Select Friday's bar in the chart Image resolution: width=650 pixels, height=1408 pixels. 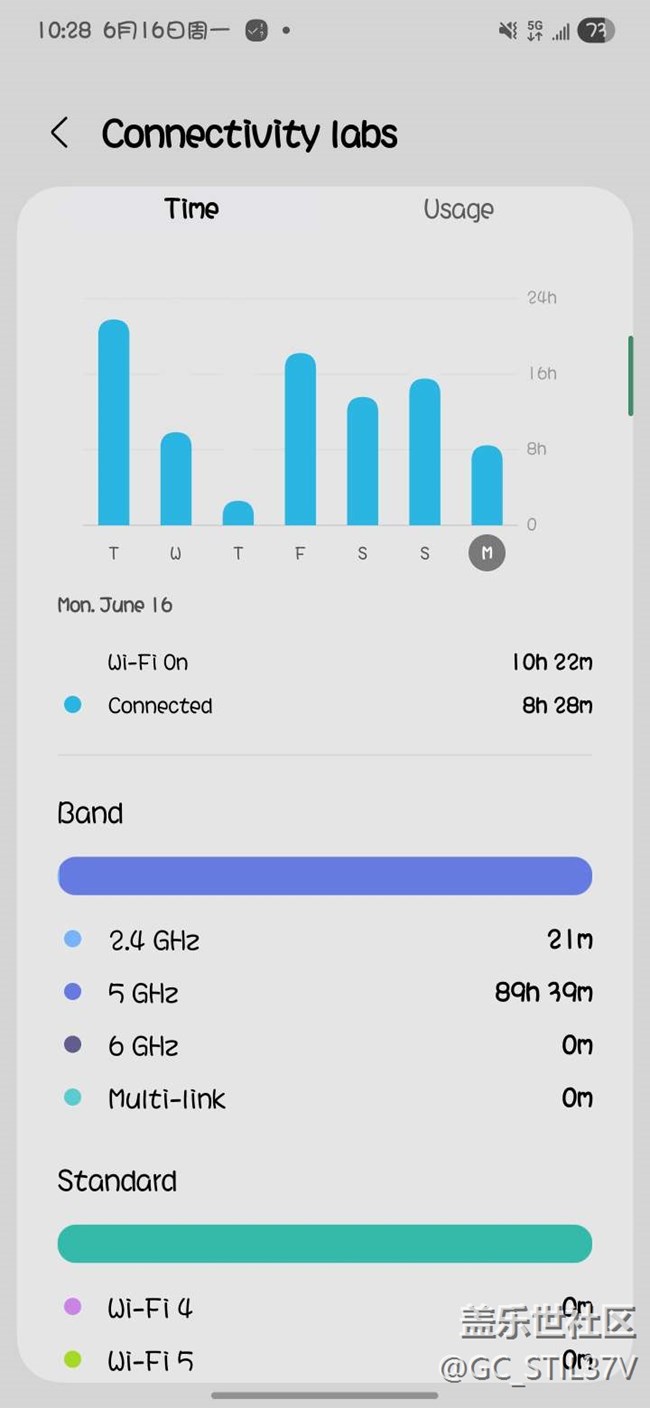(300, 439)
